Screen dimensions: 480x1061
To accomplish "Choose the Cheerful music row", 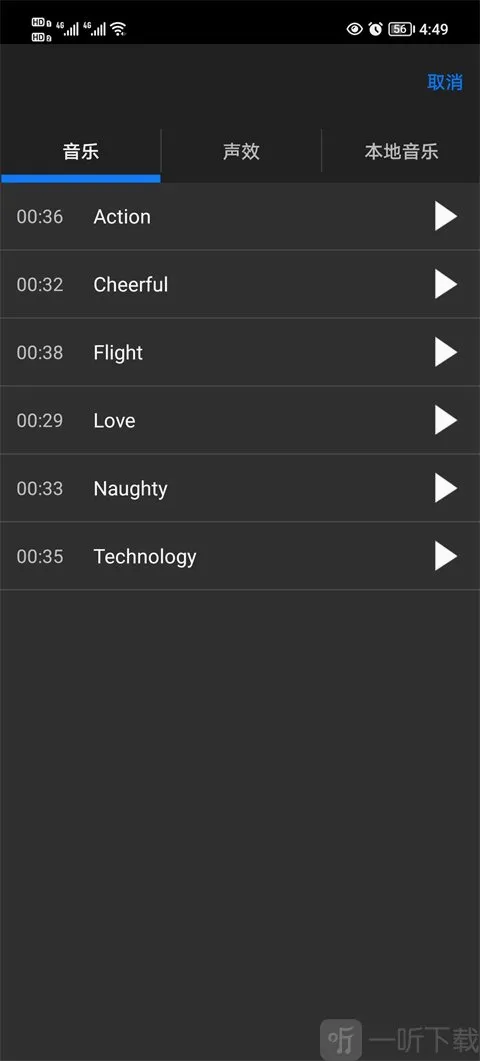I will click(240, 284).
